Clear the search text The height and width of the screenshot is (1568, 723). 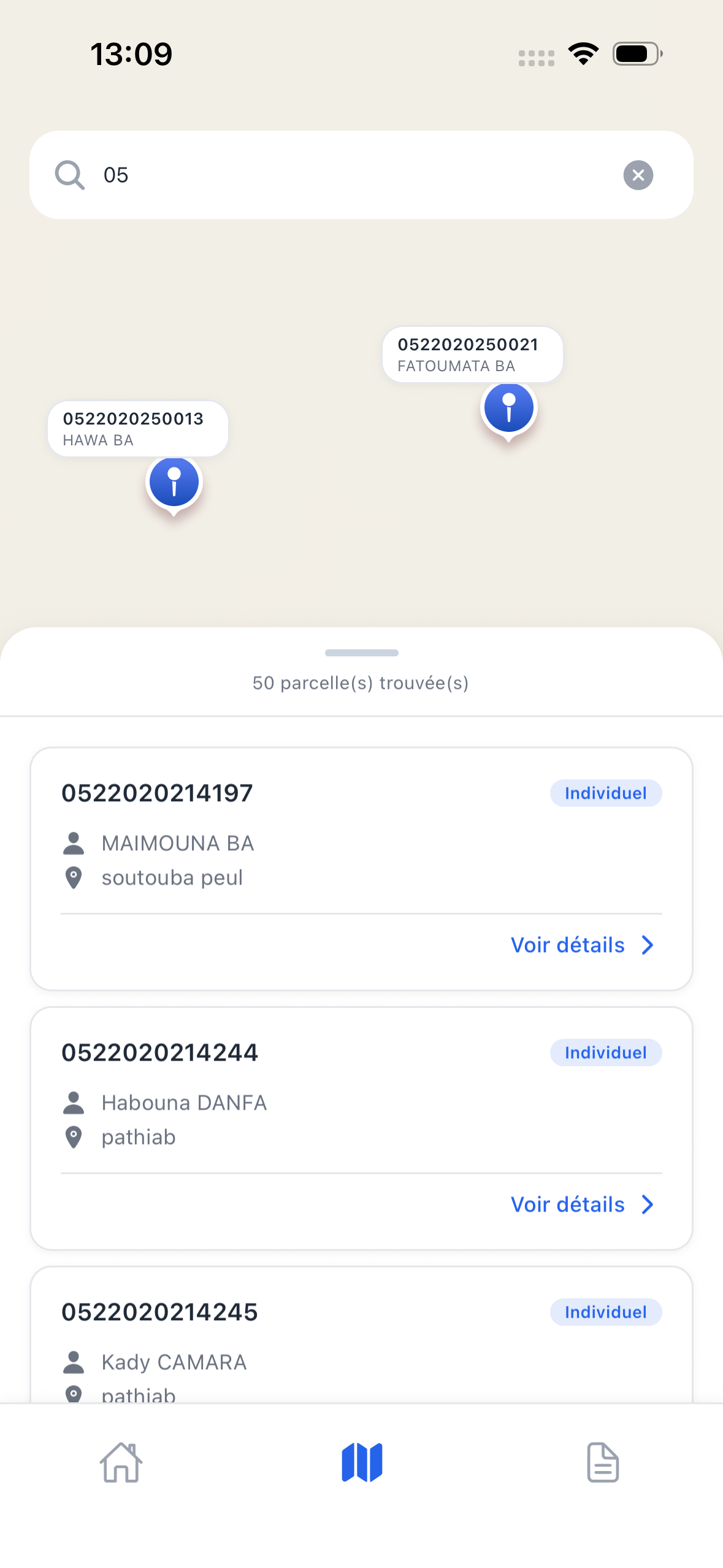(638, 175)
